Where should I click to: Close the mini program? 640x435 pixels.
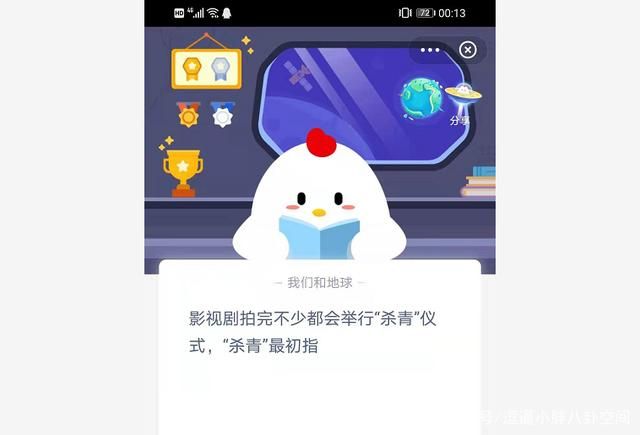click(467, 50)
